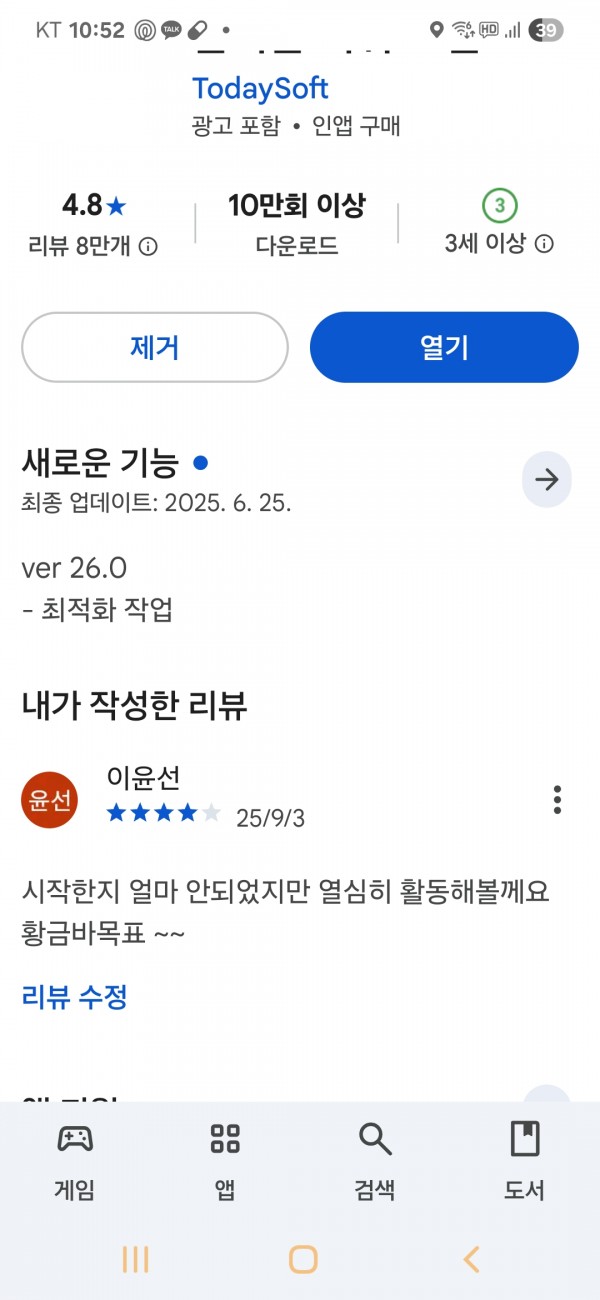Switch to the 도서 tab

point(524,1160)
